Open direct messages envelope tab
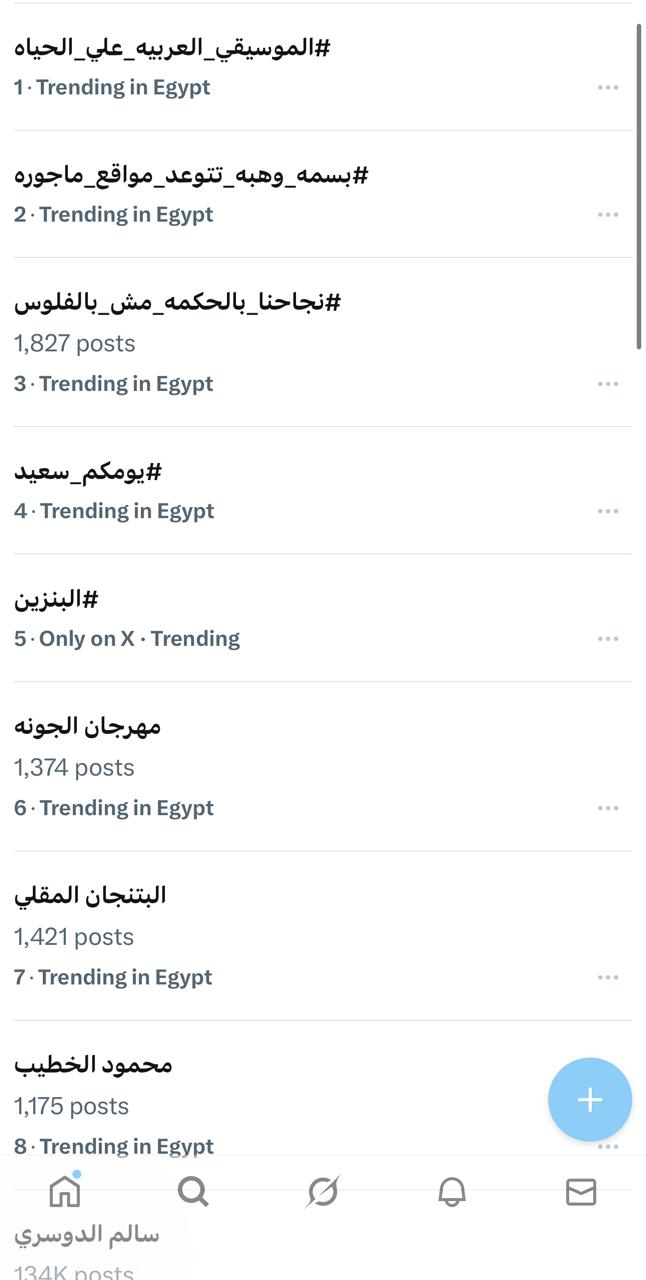 pos(581,1192)
